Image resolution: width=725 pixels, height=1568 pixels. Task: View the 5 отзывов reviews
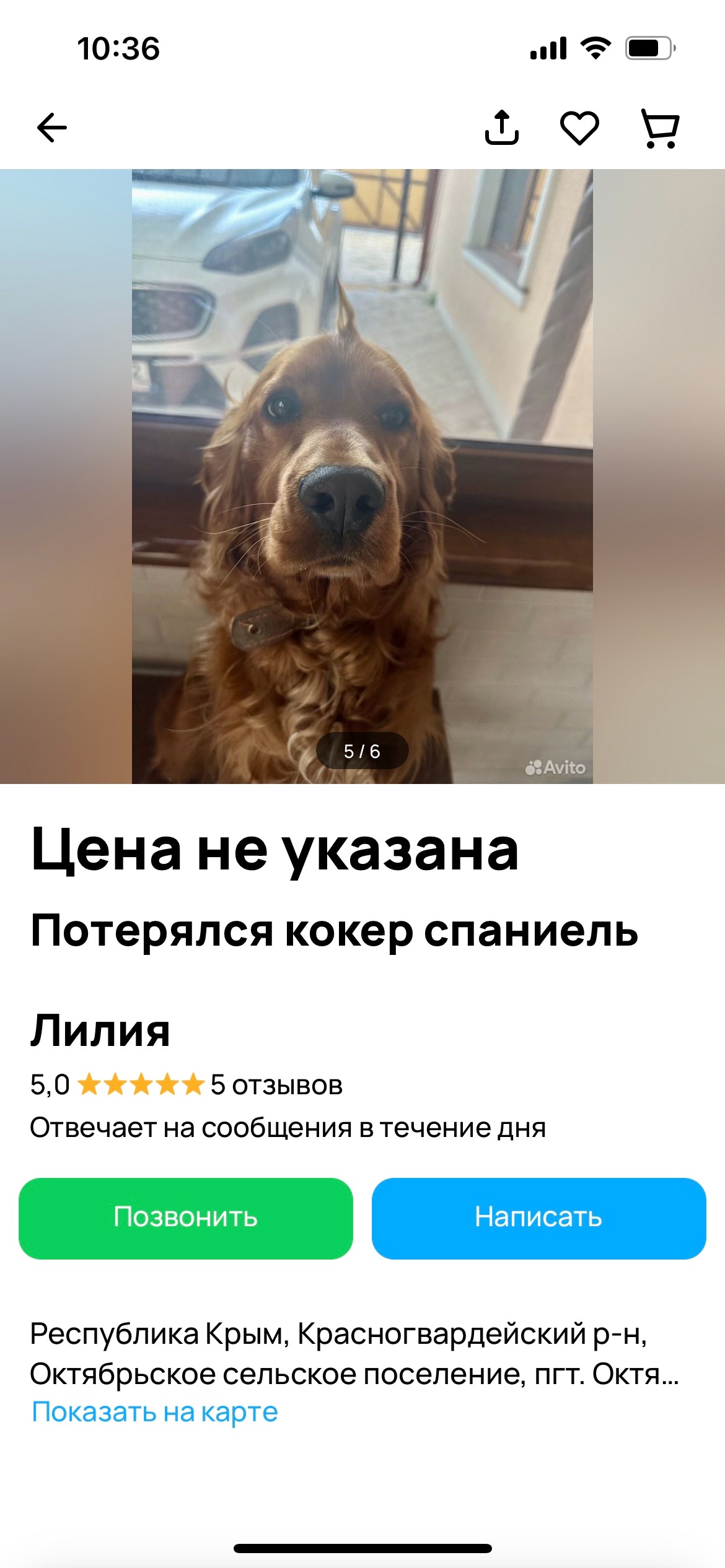click(x=276, y=1085)
